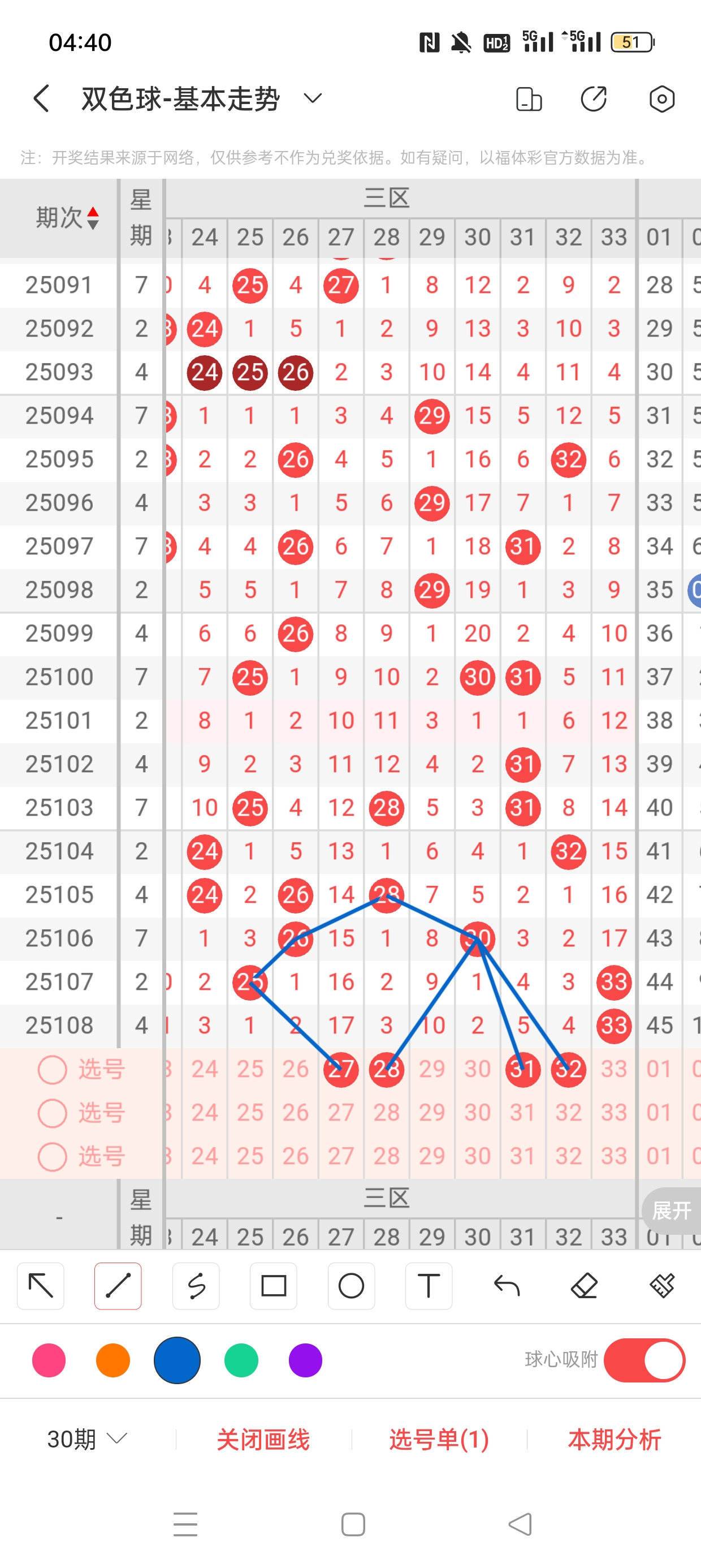Select the rectangle drawing tool

pyautogui.click(x=273, y=1286)
